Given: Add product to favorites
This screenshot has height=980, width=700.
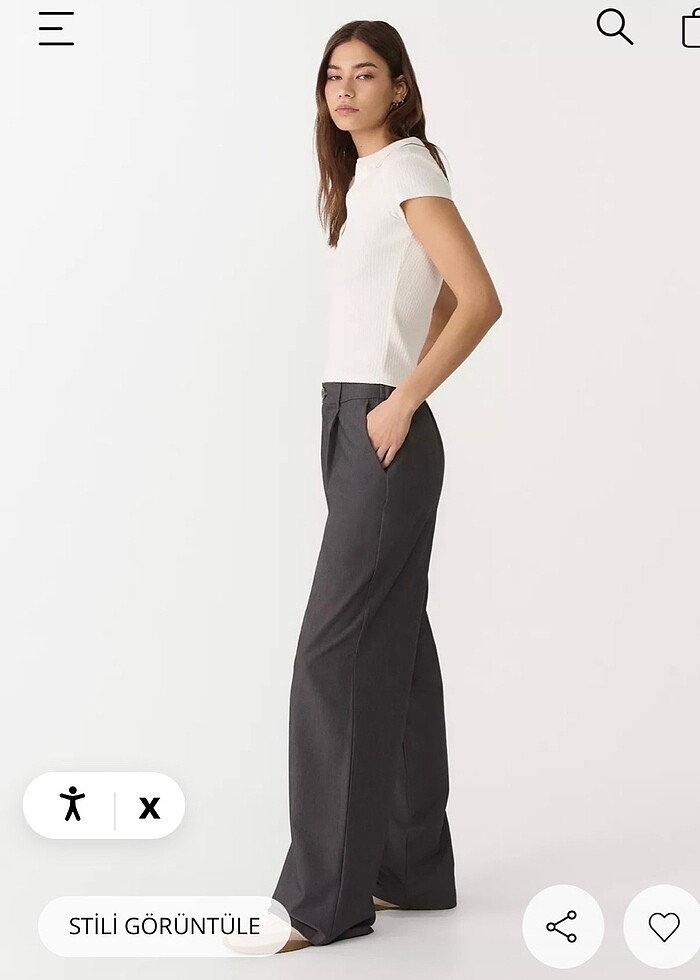Looking at the screenshot, I should click(x=663, y=926).
